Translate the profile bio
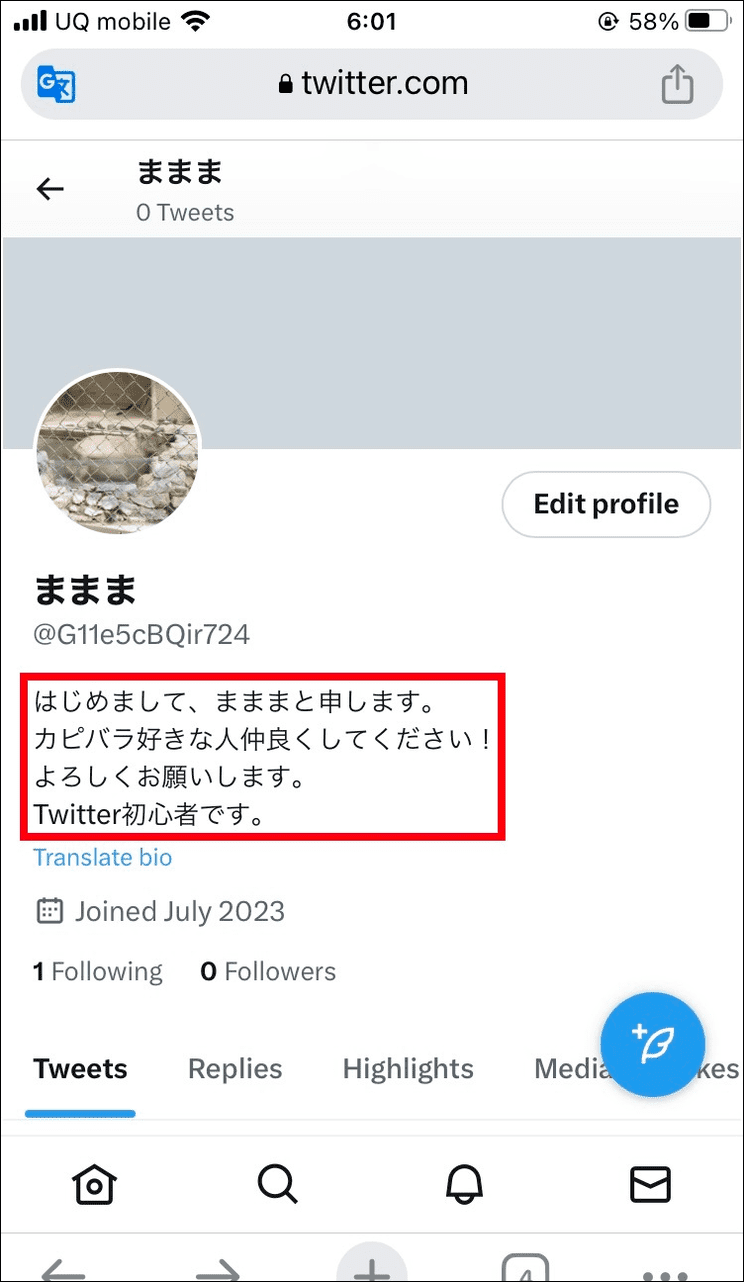The height and width of the screenshot is (1282, 744). (x=102, y=857)
